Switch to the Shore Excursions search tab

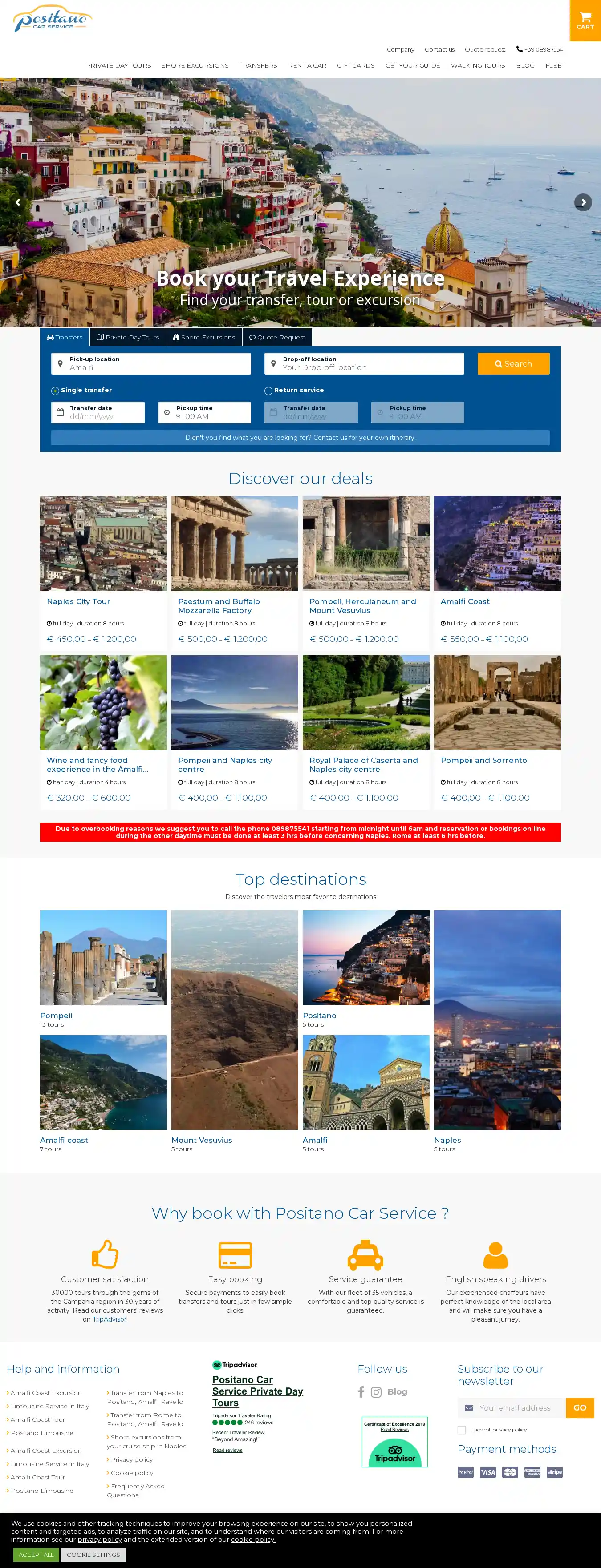point(204,337)
